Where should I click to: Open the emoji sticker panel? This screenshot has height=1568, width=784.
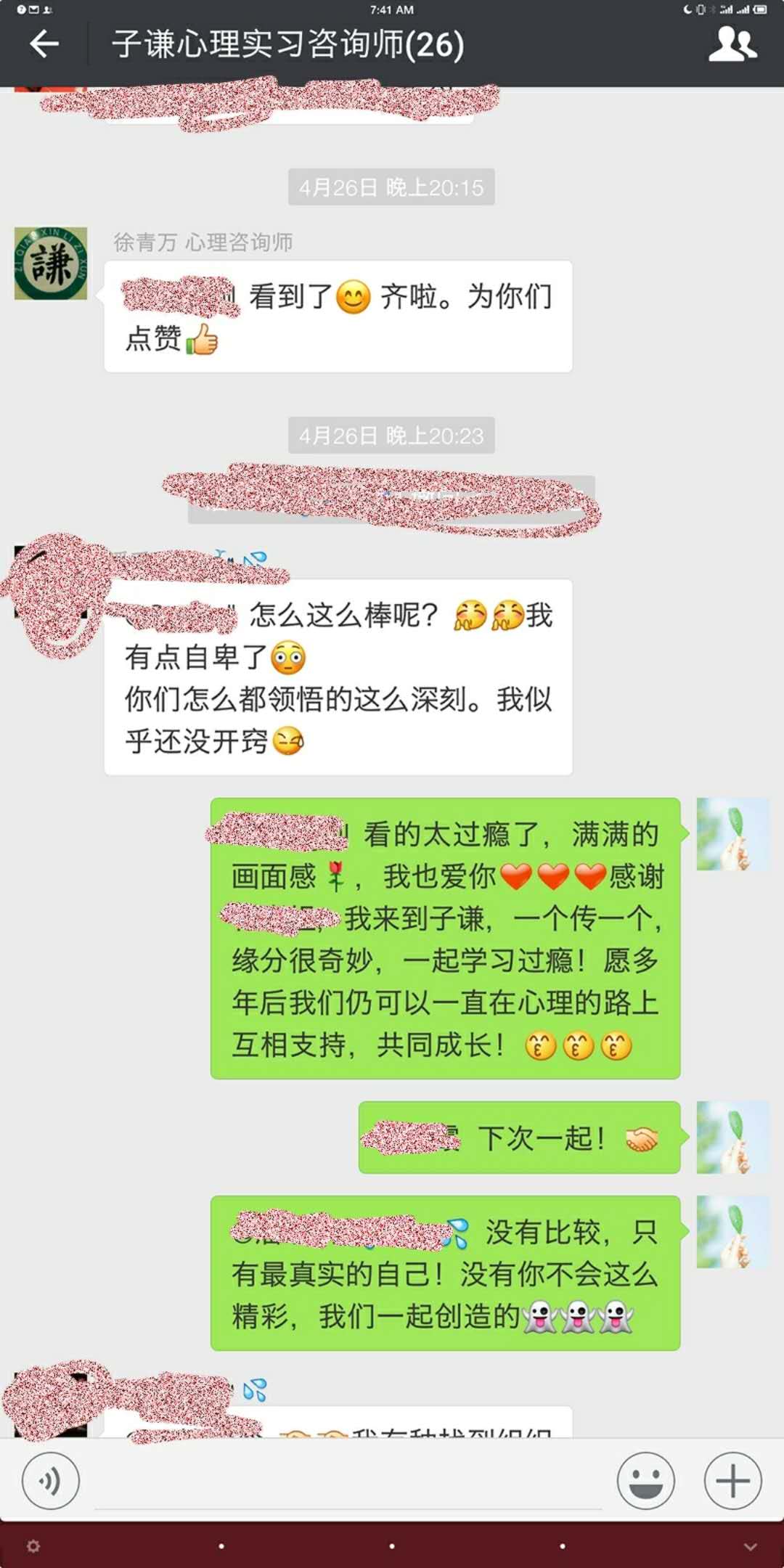(645, 1481)
